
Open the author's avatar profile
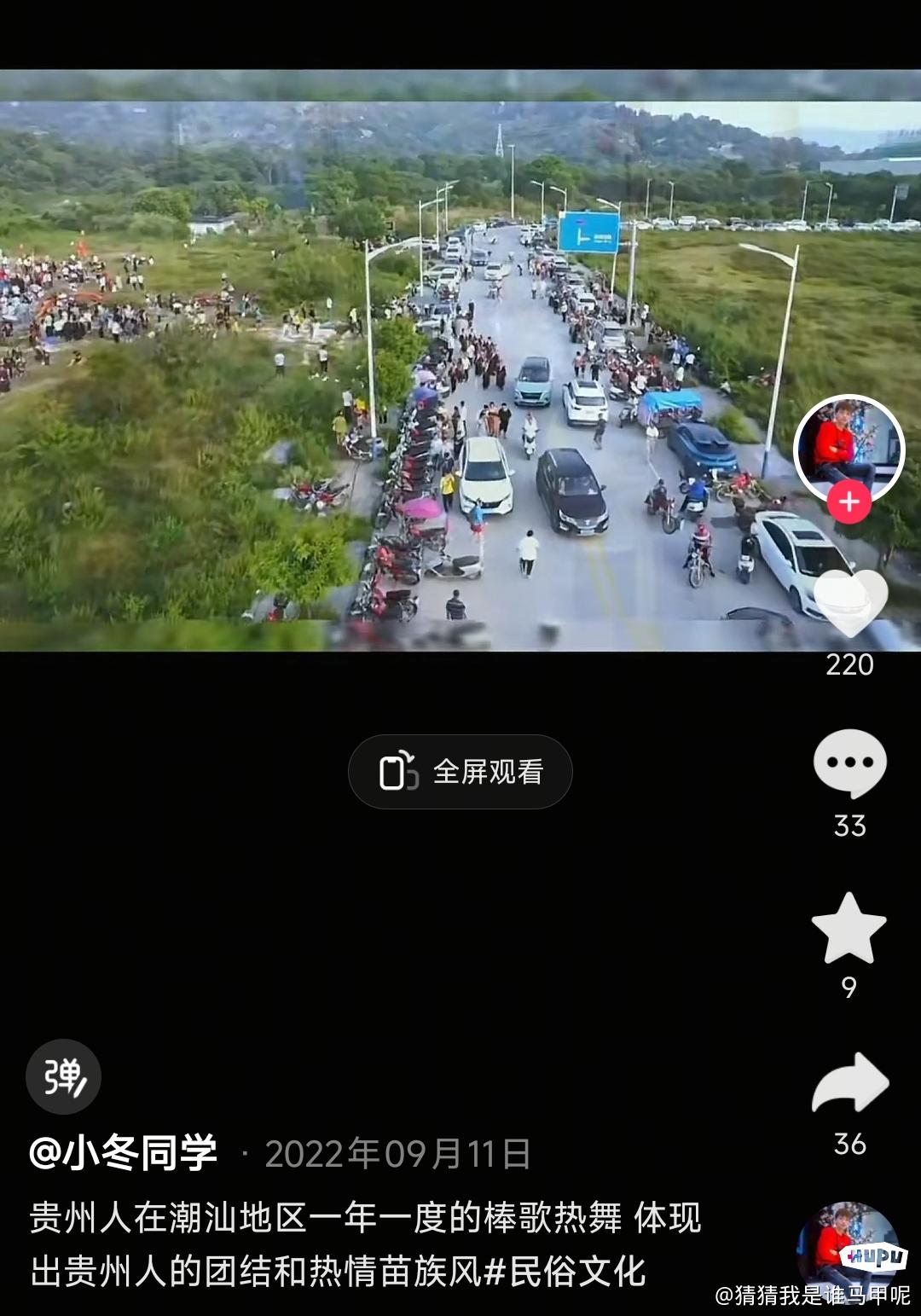tap(849, 443)
